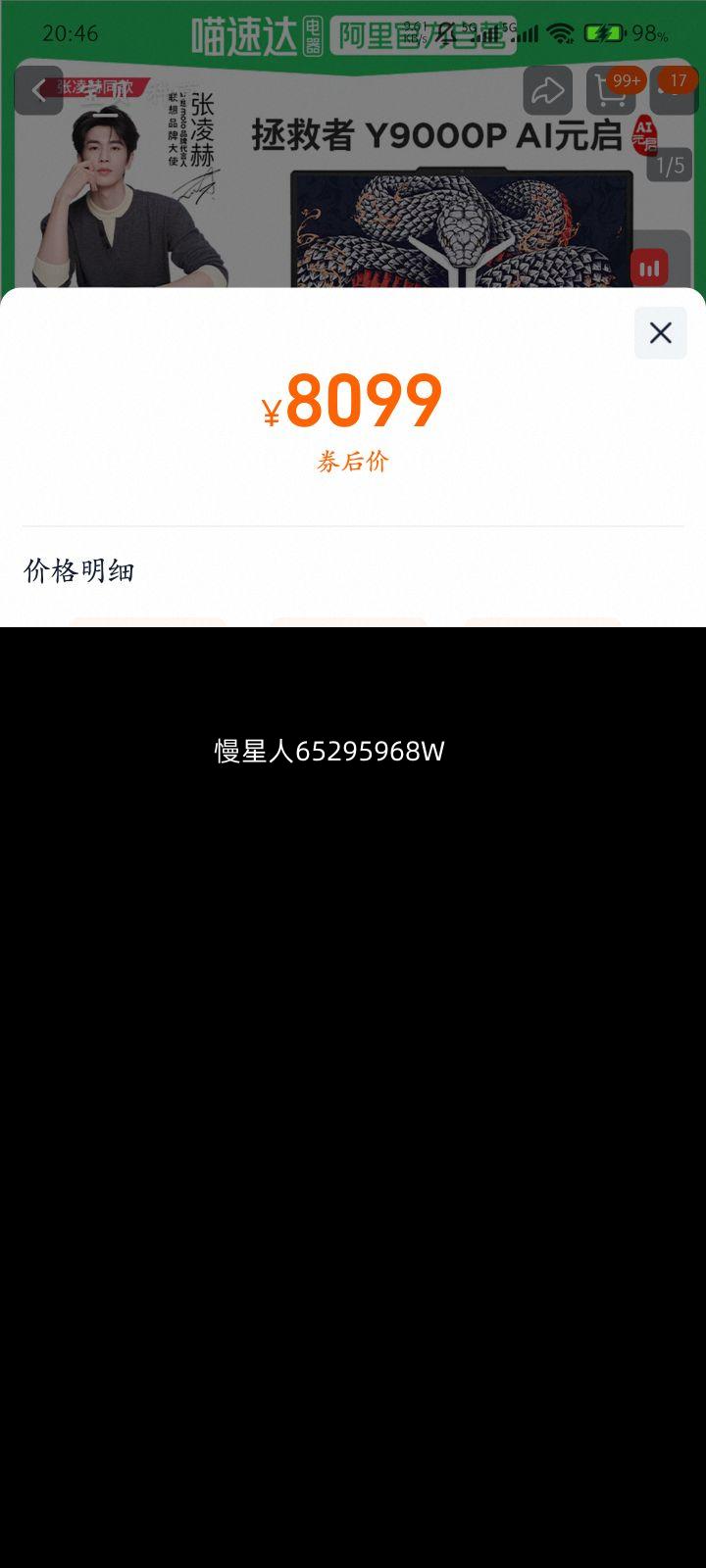Click the 券后价 label under the price
The width and height of the screenshot is (706, 1568).
351,461
